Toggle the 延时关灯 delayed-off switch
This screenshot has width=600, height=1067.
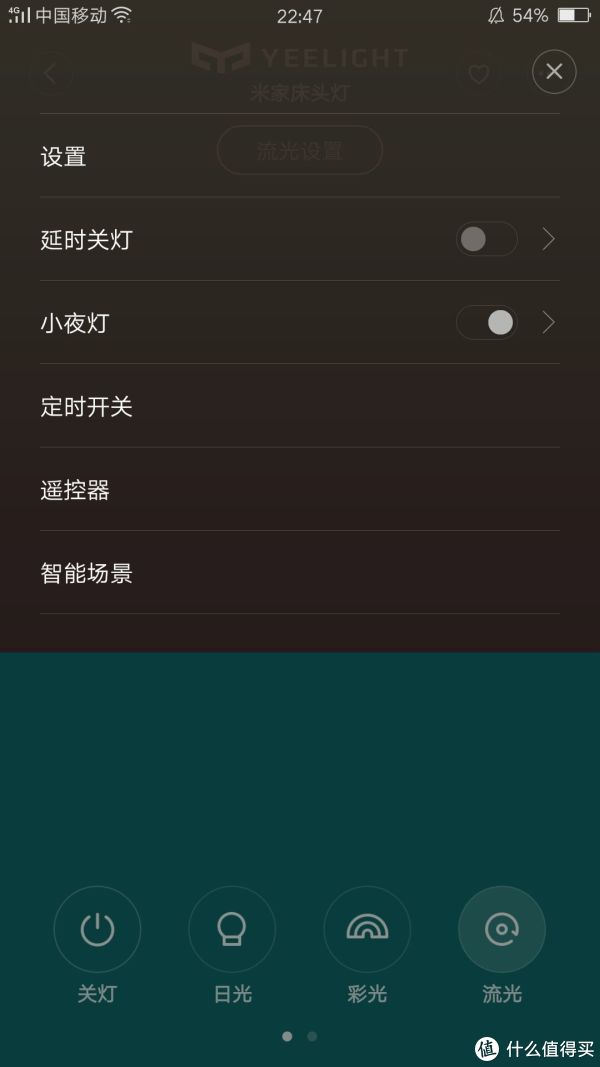[x=486, y=239]
